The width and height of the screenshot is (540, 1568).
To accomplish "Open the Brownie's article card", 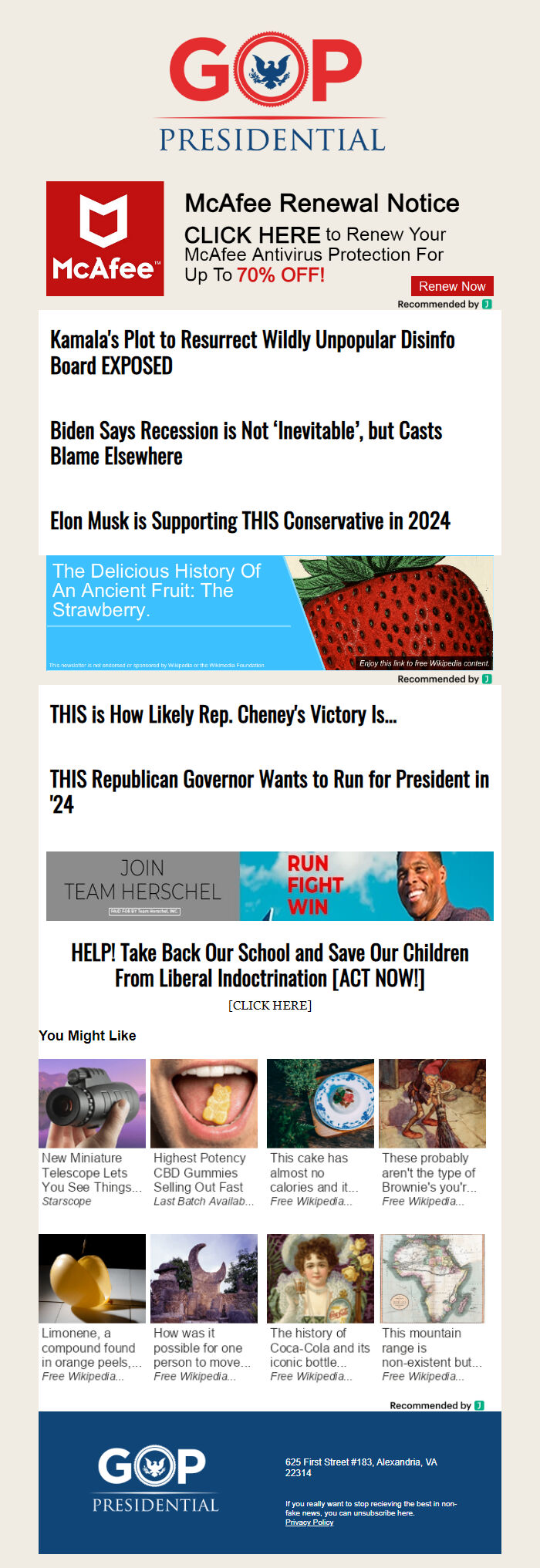I will pyautogui.click(x=432, y=1133).
